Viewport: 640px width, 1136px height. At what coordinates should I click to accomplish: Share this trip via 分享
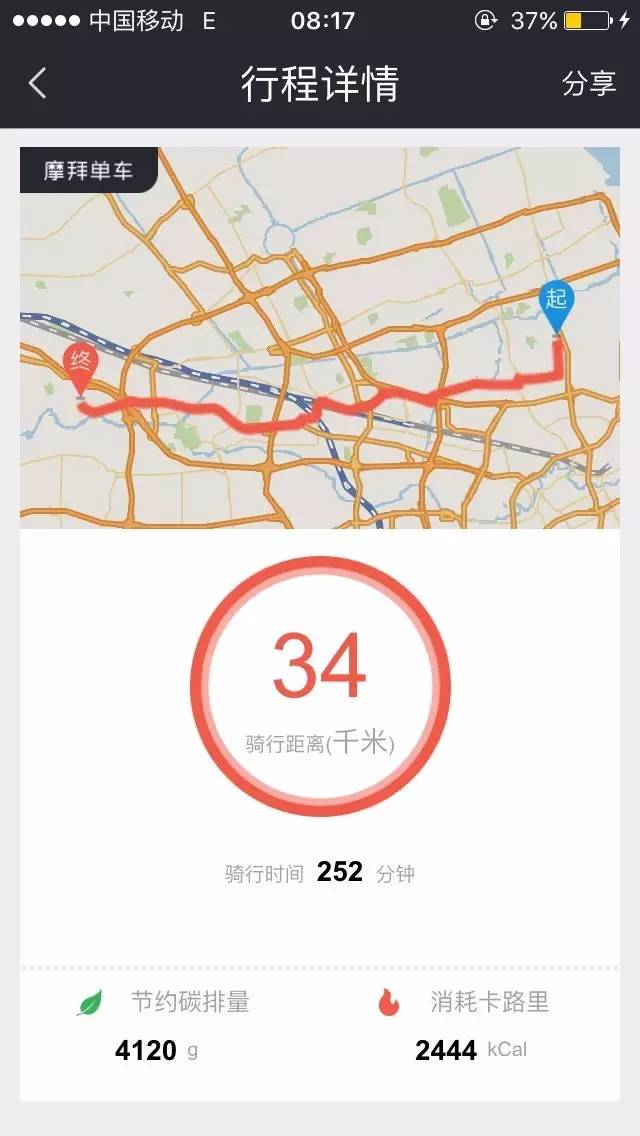click(588, 84)
